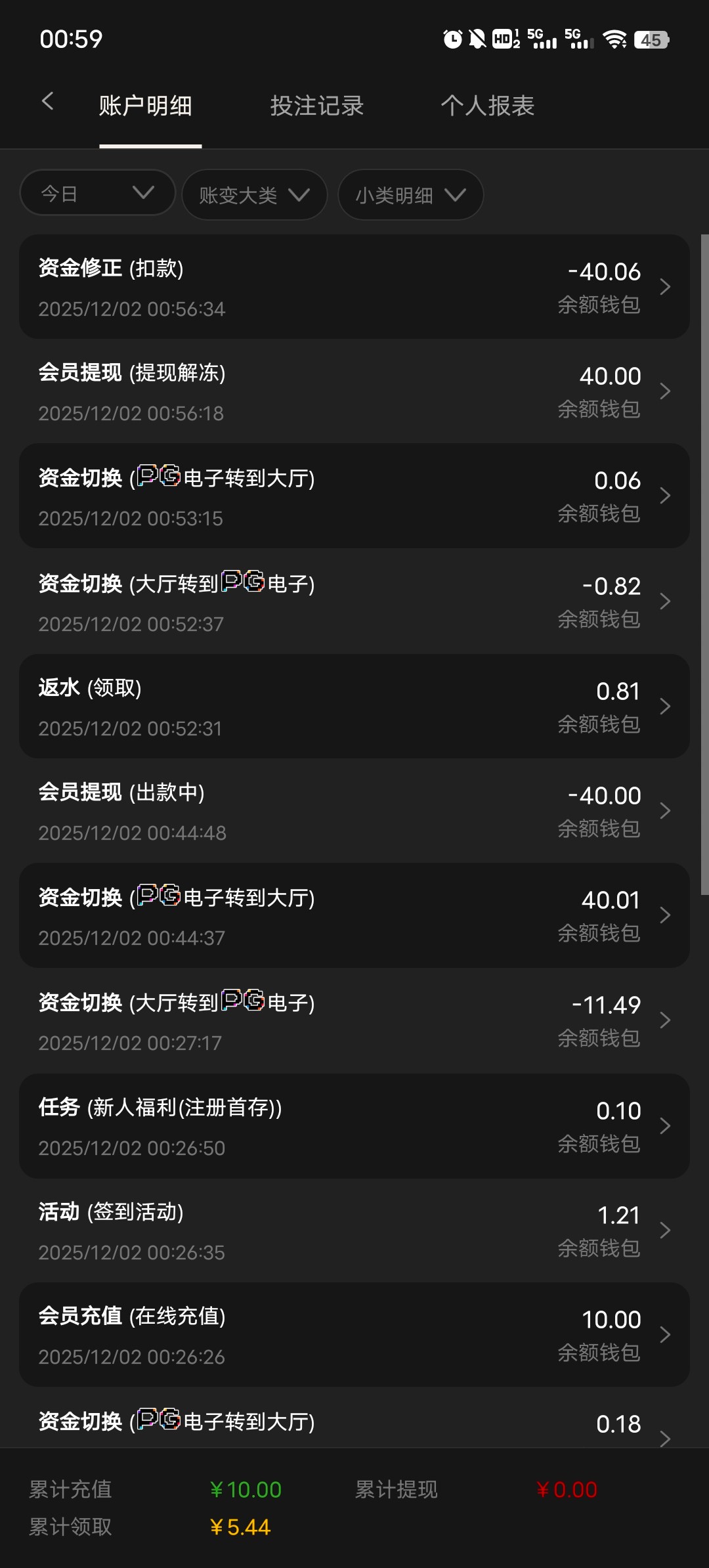Open the 账变大类 filter dropdown
Viewport: 709px width, 1568px height.
(x=254, y=195)
